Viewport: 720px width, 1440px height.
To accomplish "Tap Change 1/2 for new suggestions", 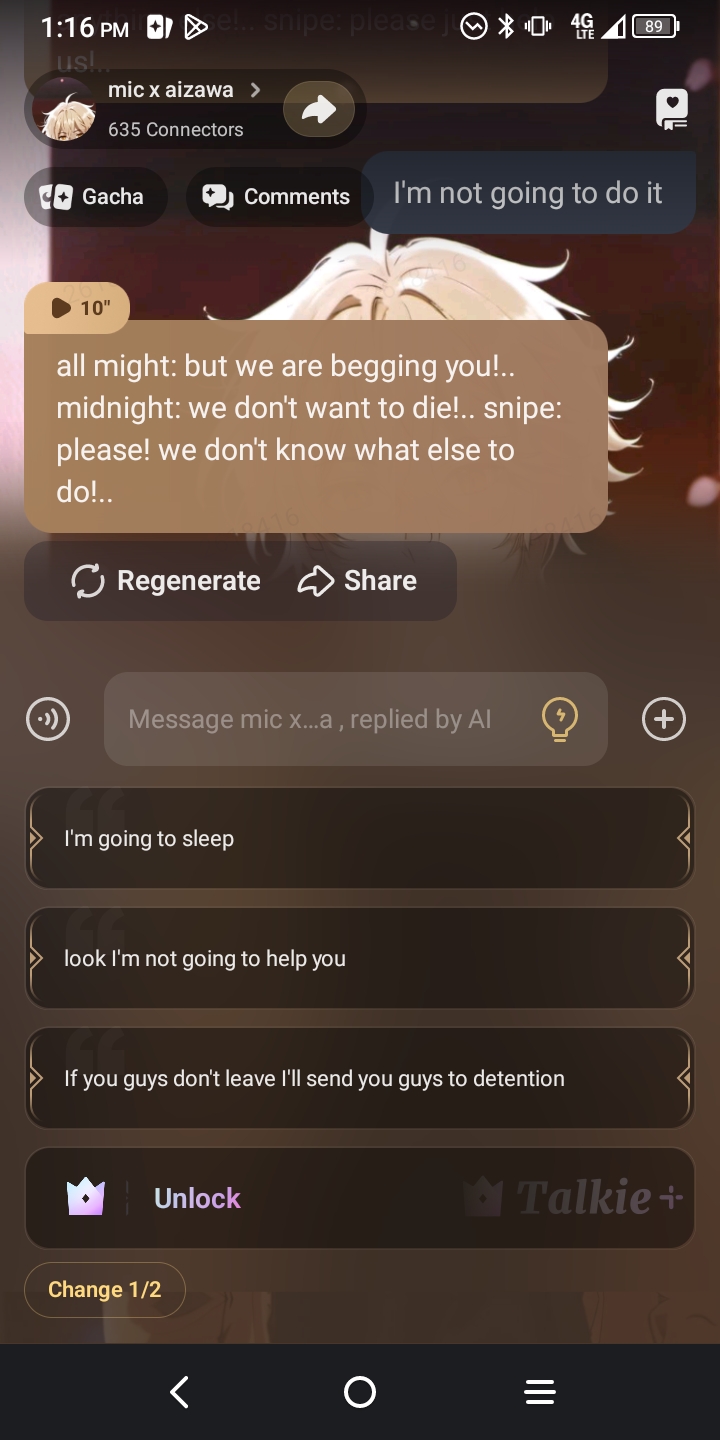I will [105, 1289].
